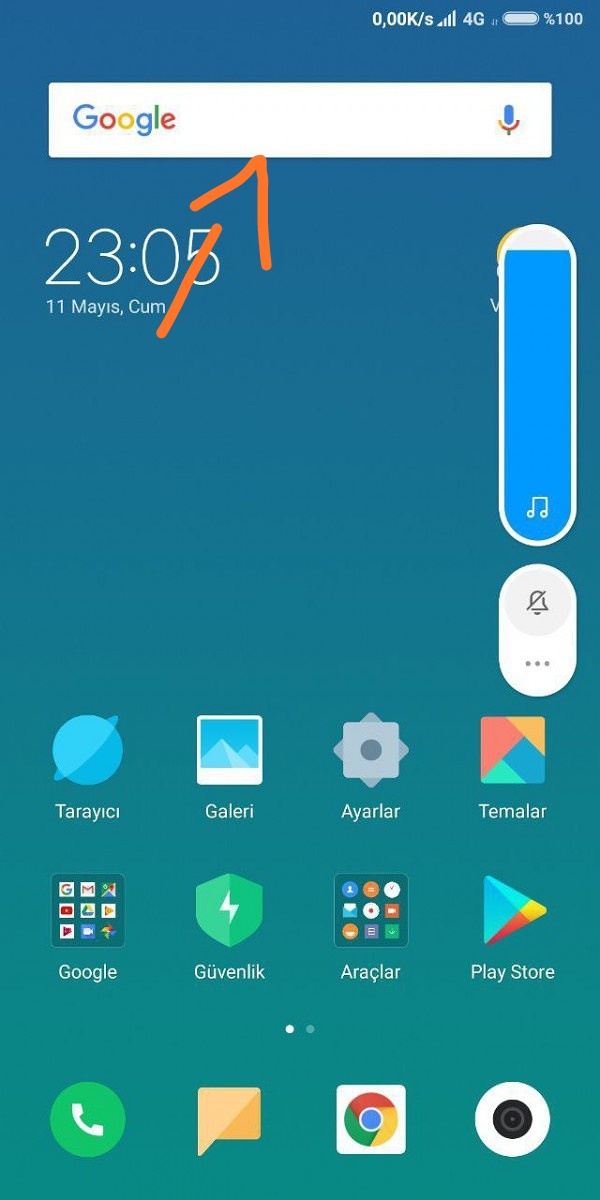This screenshot has width=600, height=1200.
Task: Open the Messages app in the dock
Action: [230, 1120]
